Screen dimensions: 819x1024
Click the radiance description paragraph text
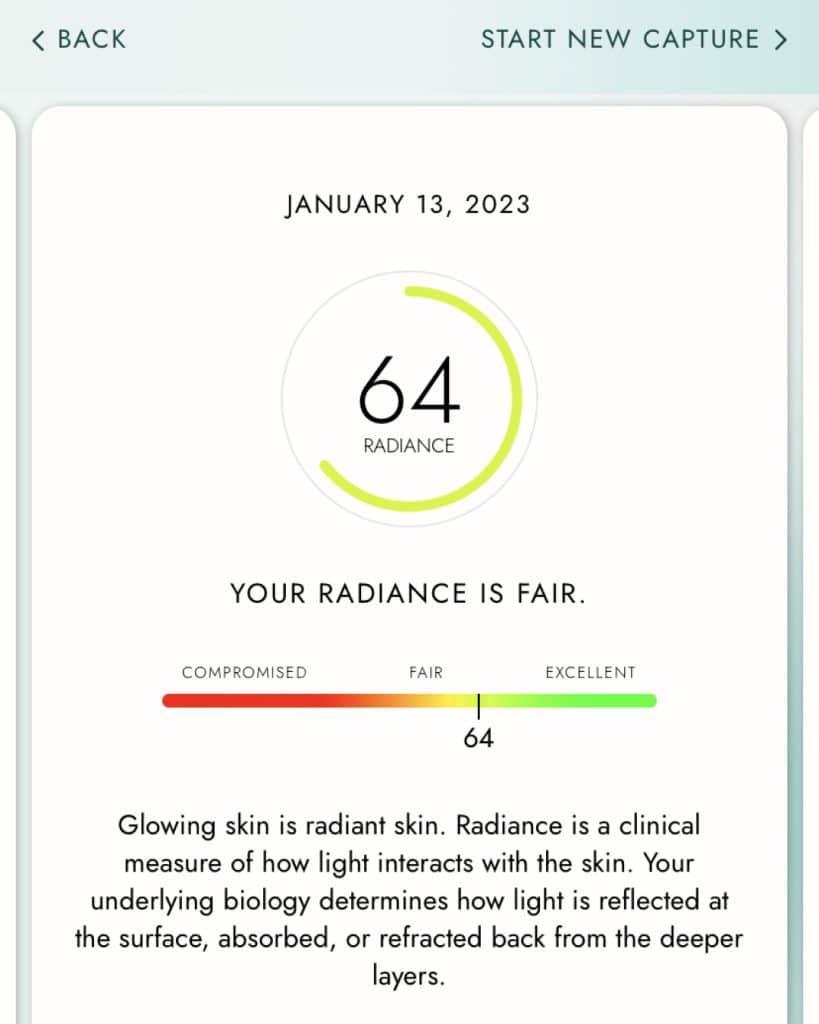tap(408, 900)
